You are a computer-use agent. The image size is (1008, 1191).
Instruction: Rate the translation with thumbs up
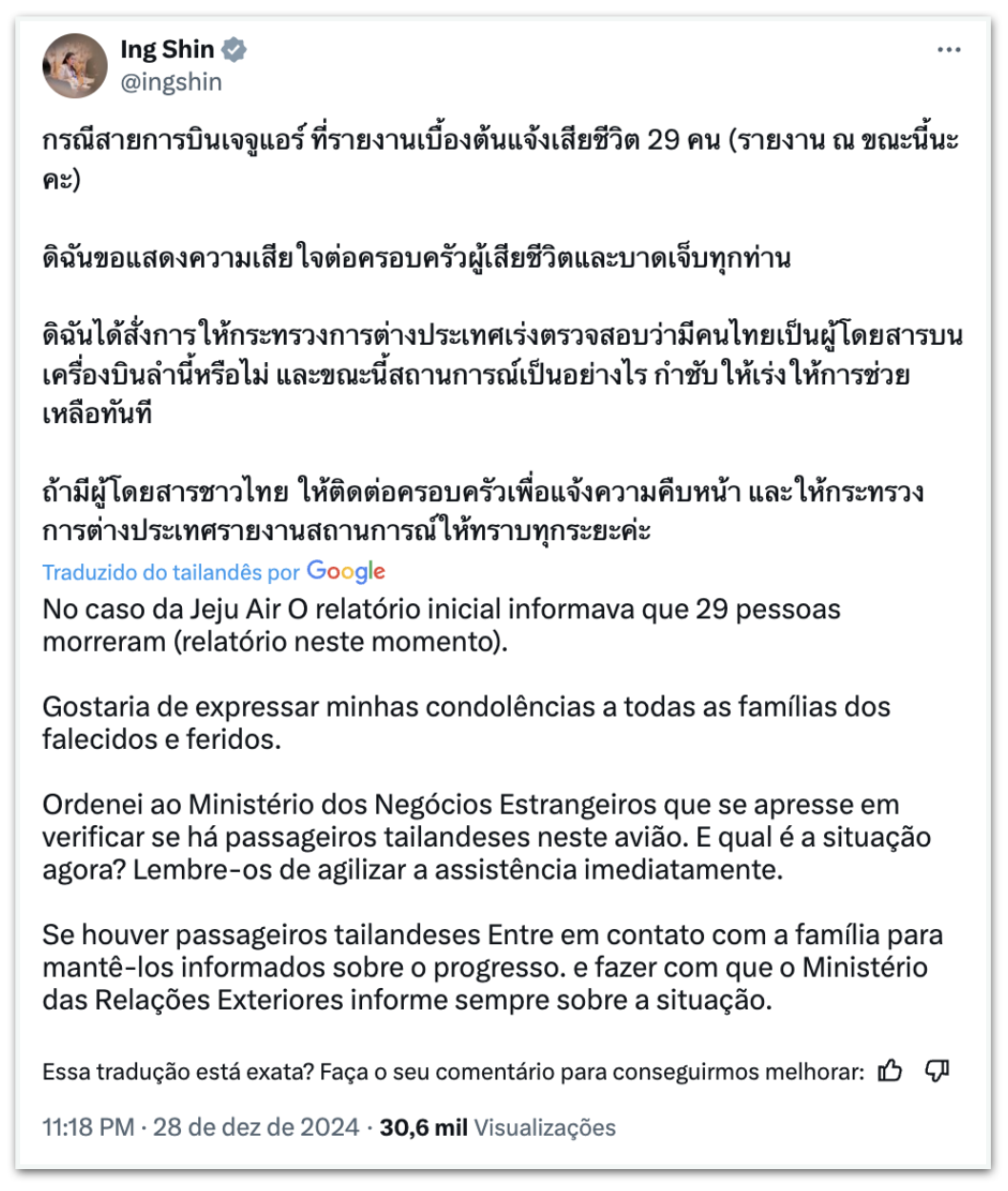coord(890,1071)
